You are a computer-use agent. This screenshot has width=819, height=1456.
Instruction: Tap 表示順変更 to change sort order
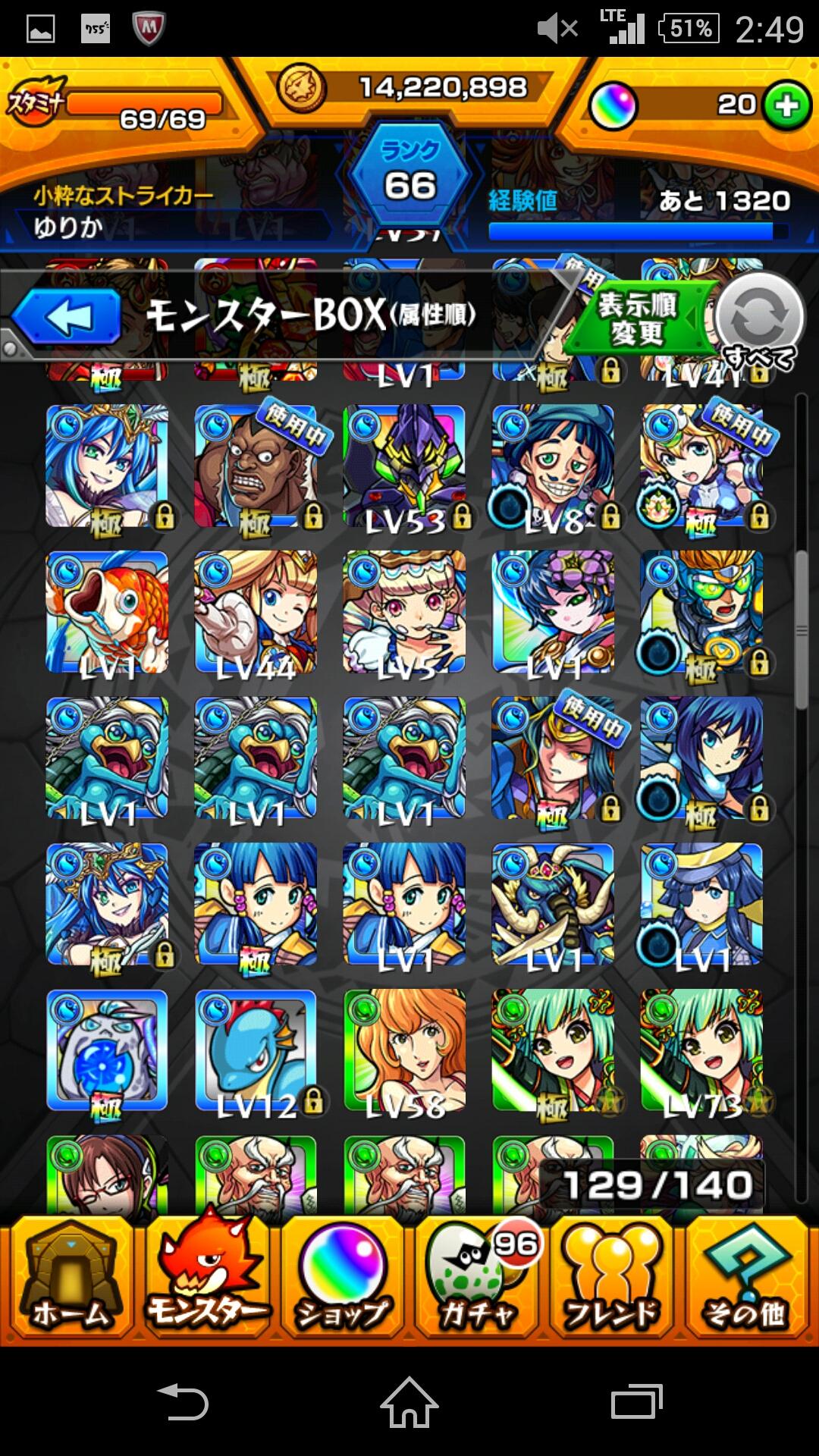click(x=638, y=318)
